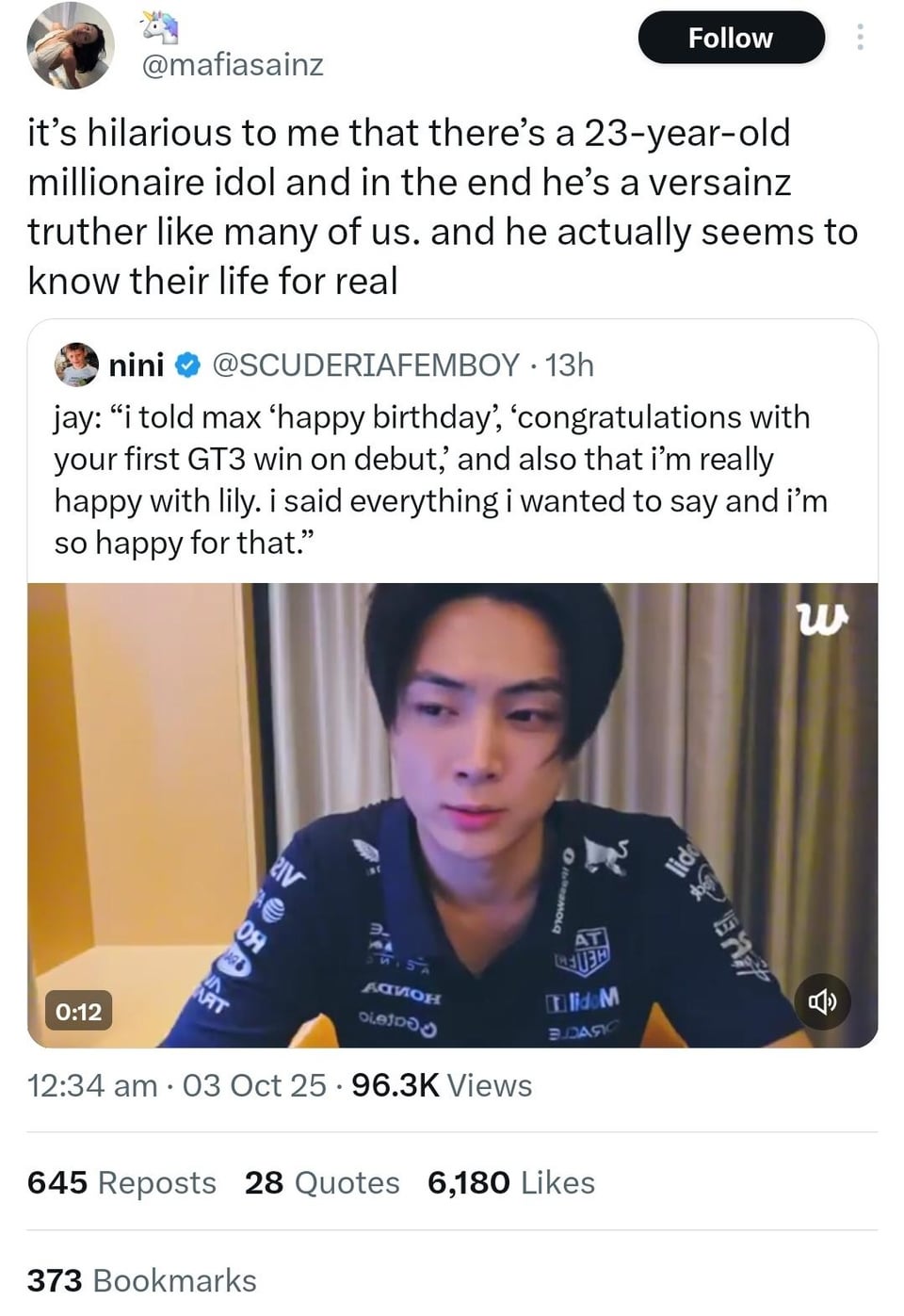View the 28 Quotes list
The image size is (904, 1316).
[322, 1182]
